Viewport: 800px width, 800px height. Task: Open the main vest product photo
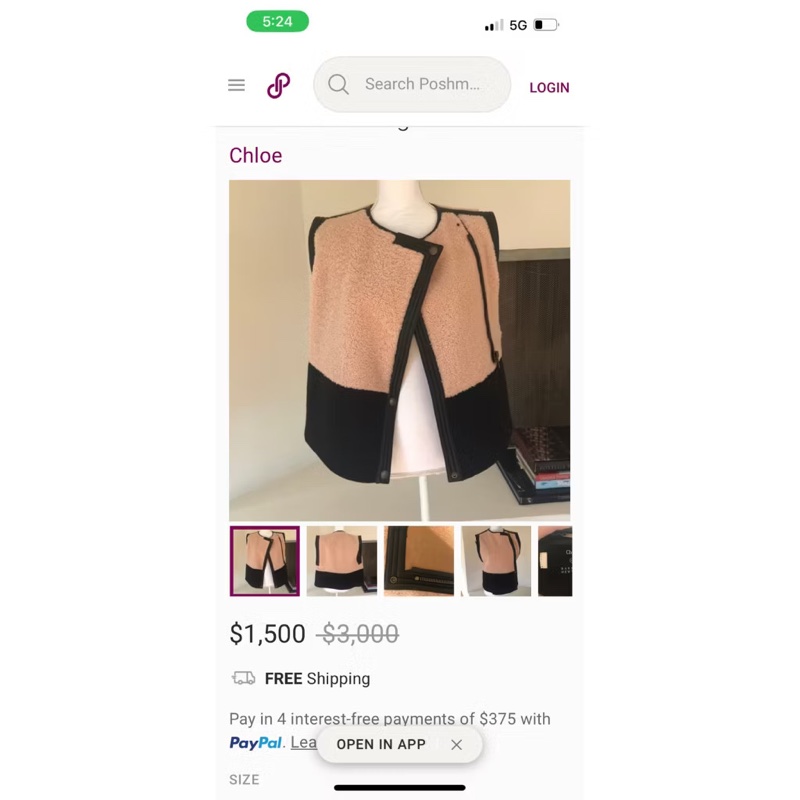point(399,350)
